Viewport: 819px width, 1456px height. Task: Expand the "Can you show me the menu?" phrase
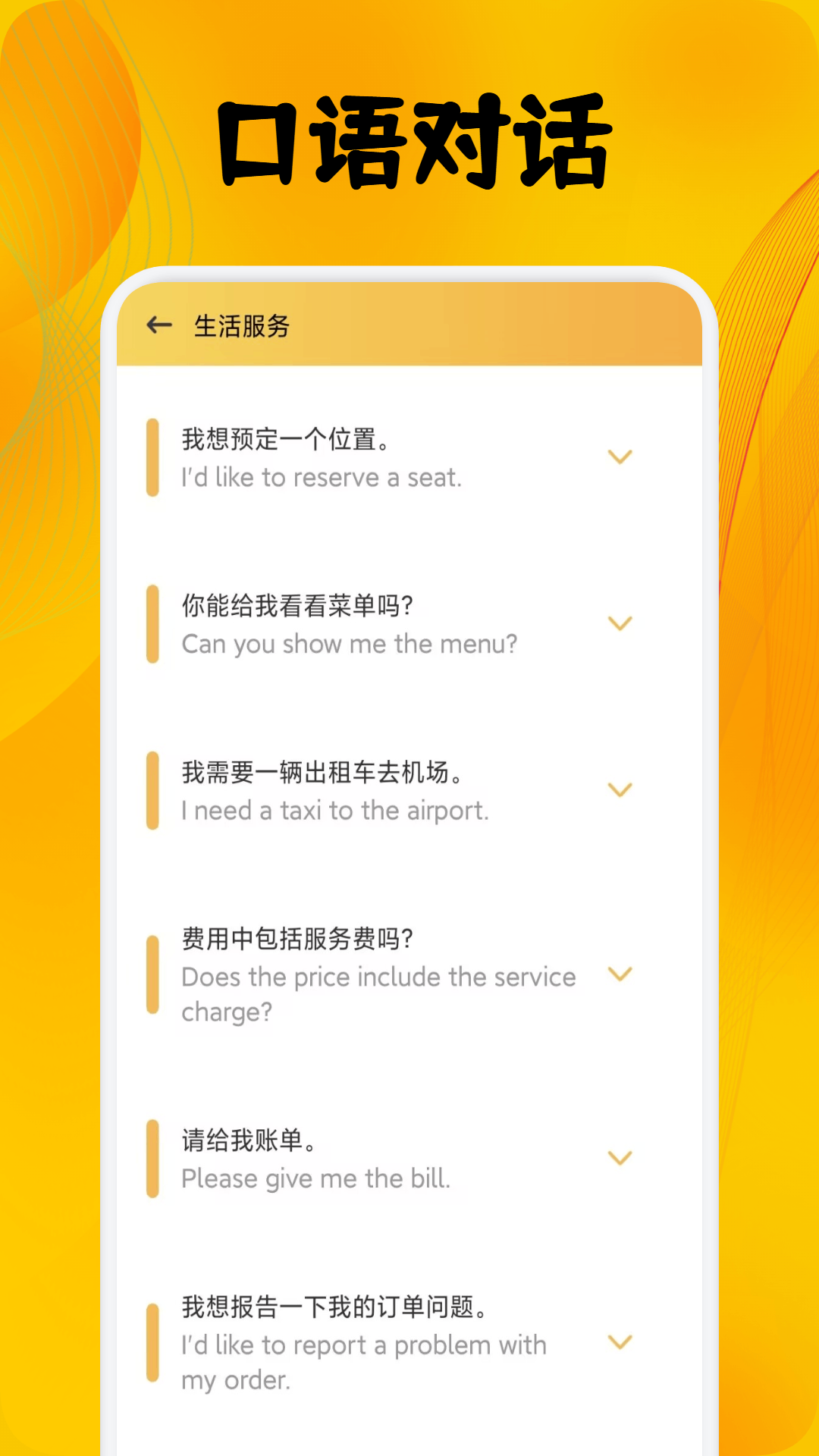coord(620,623)
